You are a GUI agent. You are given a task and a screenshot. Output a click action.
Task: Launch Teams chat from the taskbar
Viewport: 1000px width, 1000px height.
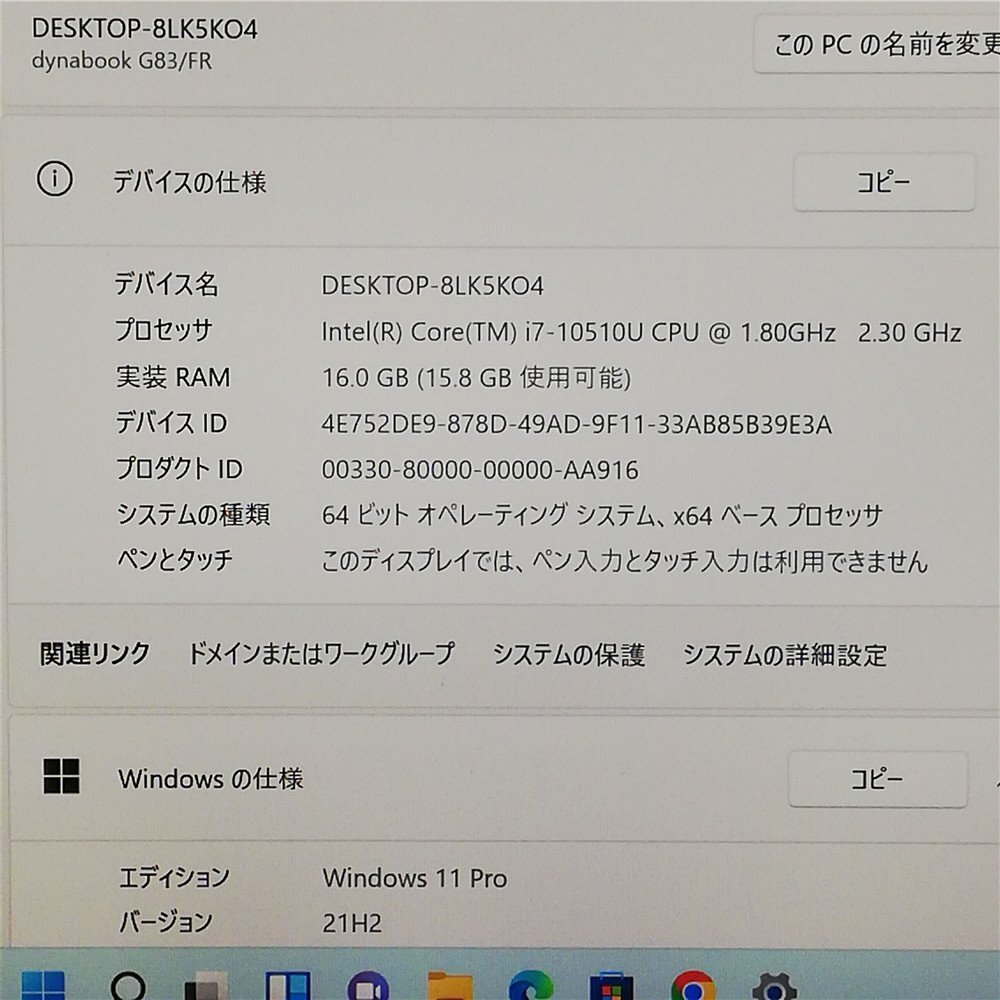(x=368, y=987)
